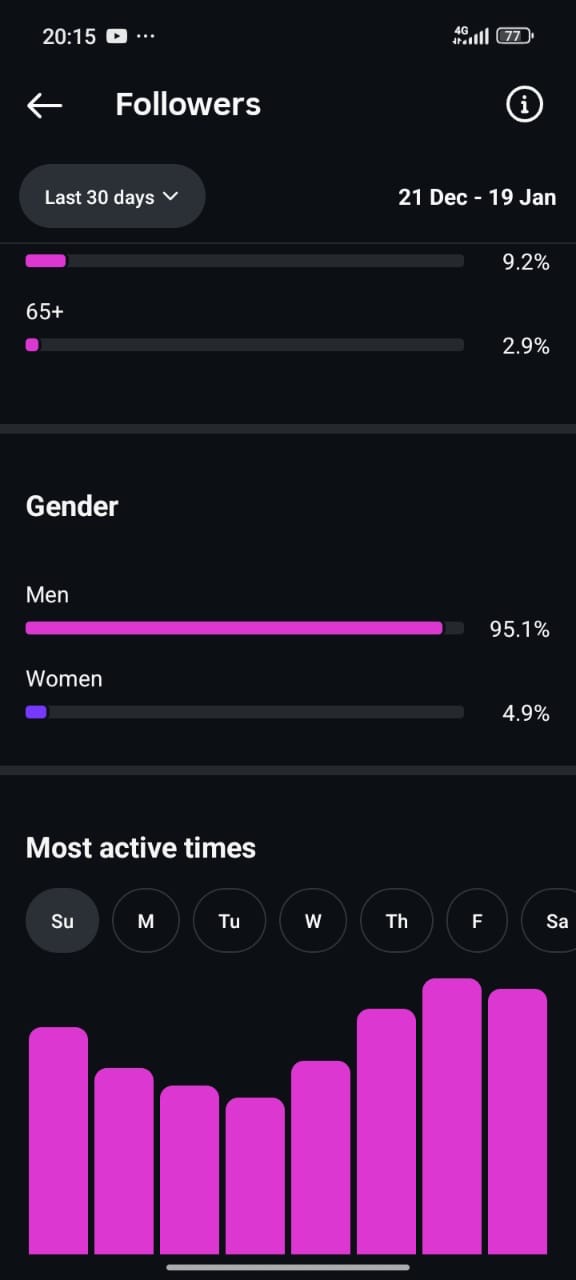Image resolution: width=576 pixels, height=1280 pixels.
Task: Select the W day chip
Action: click(313, 921)
